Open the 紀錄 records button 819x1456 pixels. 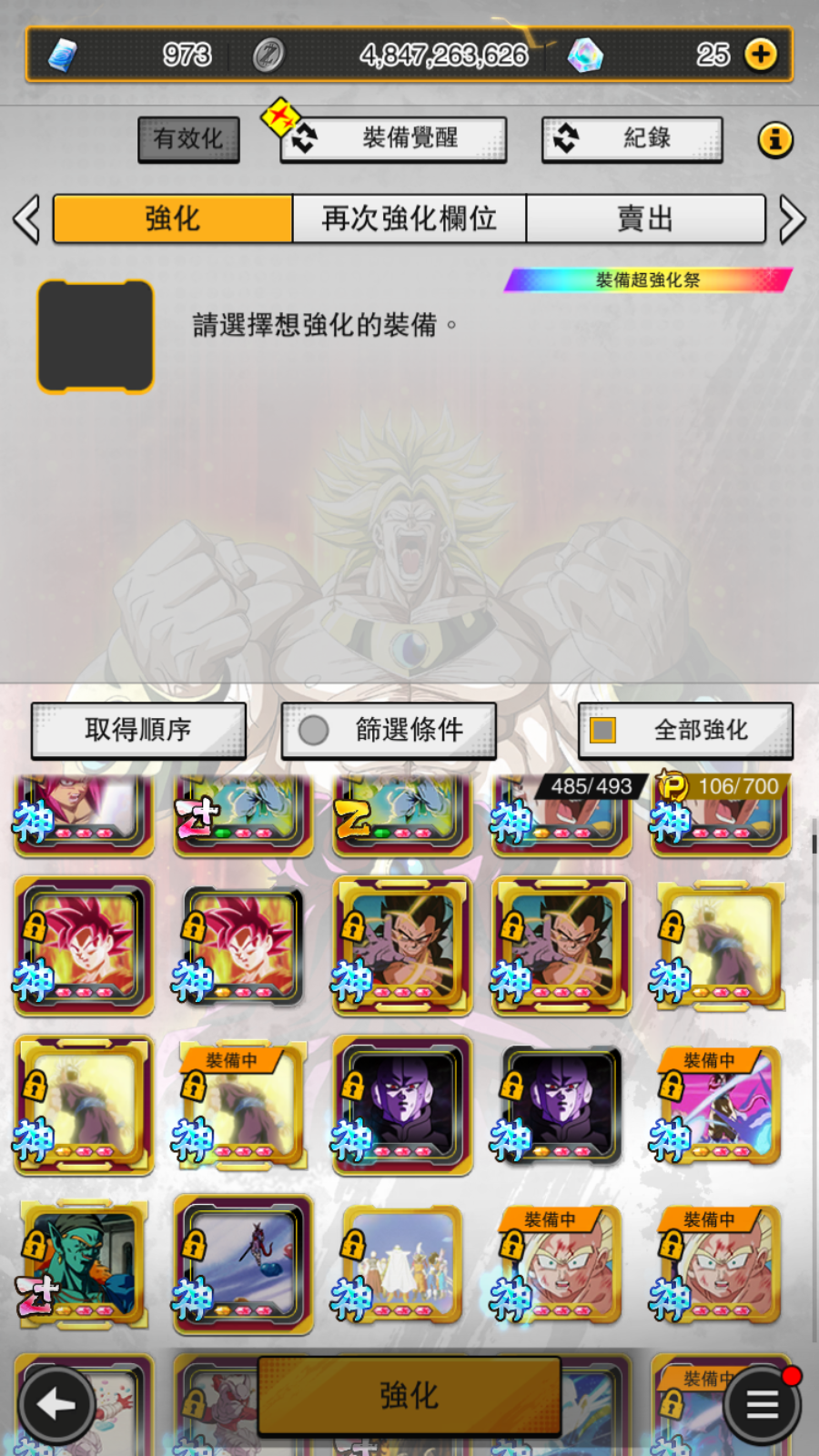pyautogui.click(x=632, y=139)
